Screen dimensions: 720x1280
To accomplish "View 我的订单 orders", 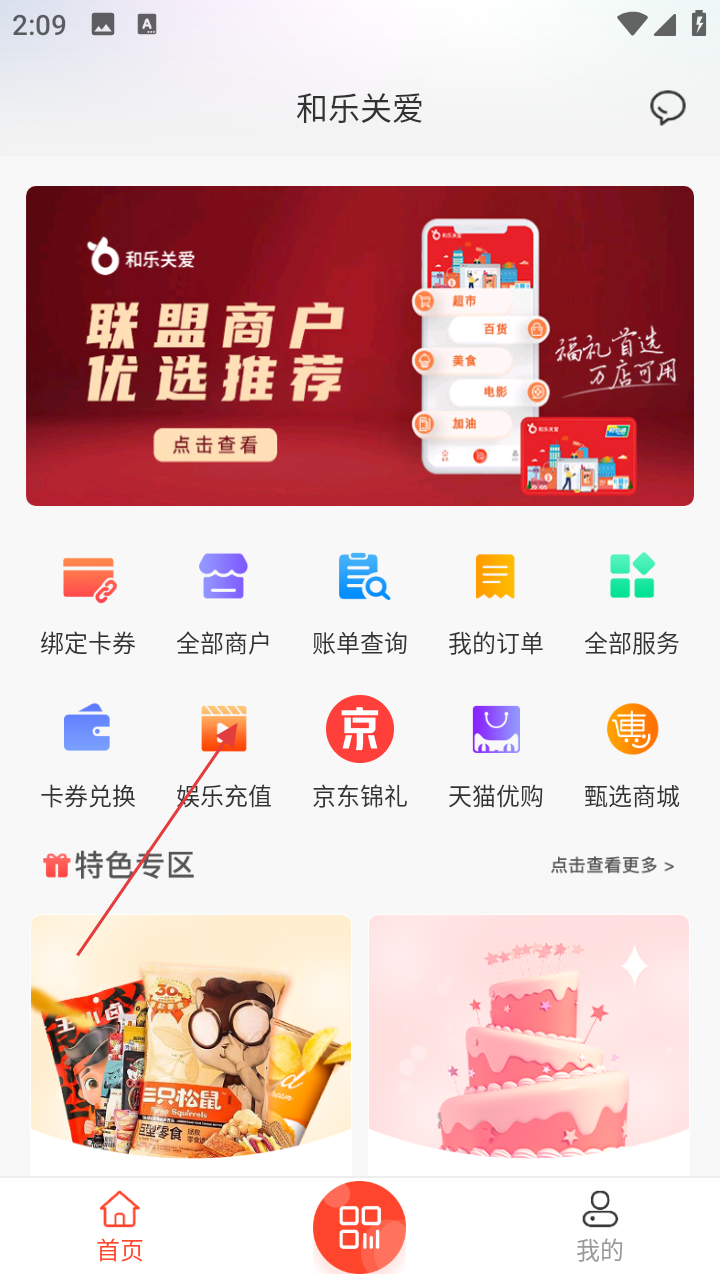I will click(x=496, y=602).
